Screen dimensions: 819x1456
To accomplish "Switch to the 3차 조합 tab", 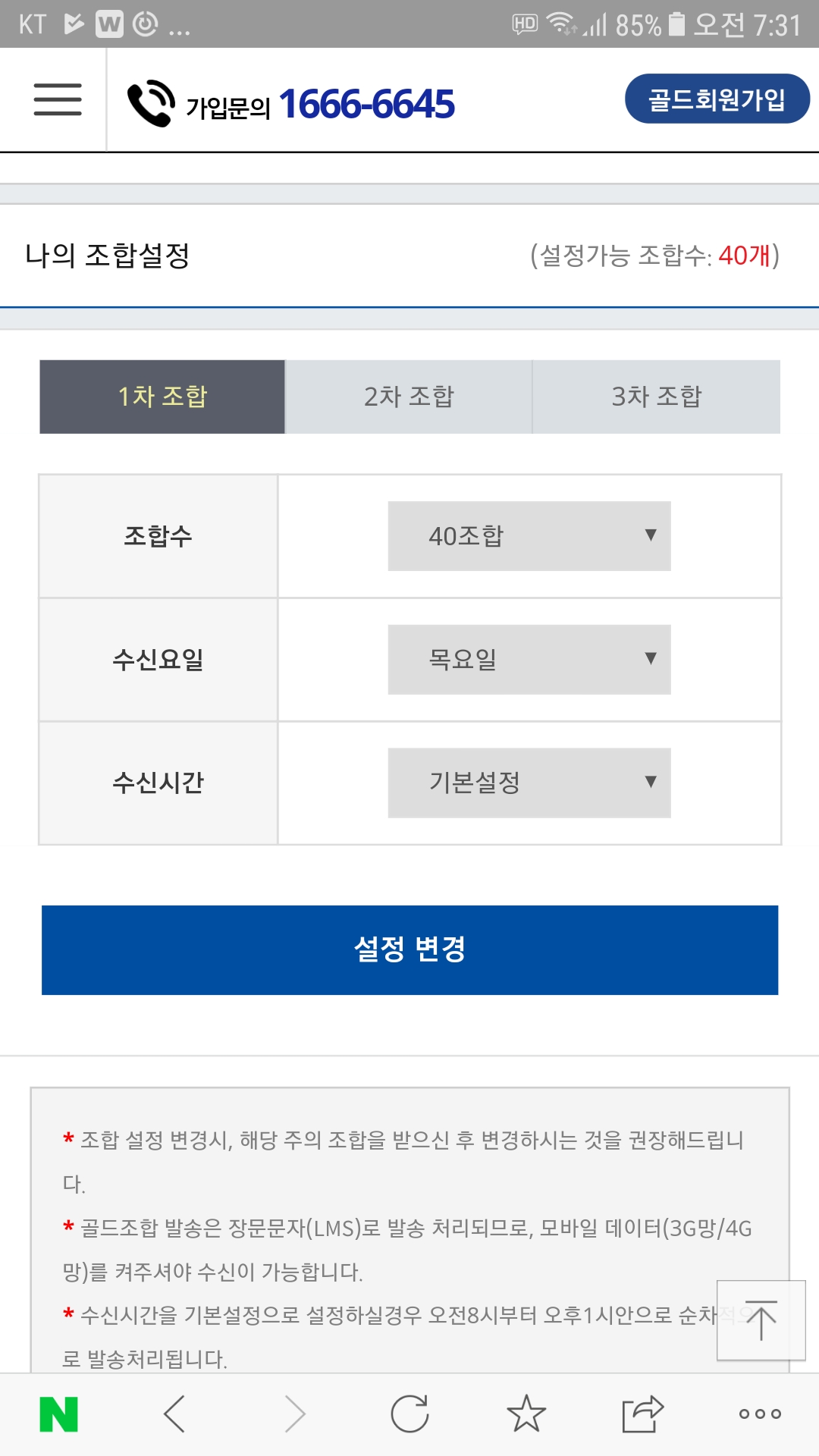I will pyautogui.click(x=657, y=397).
